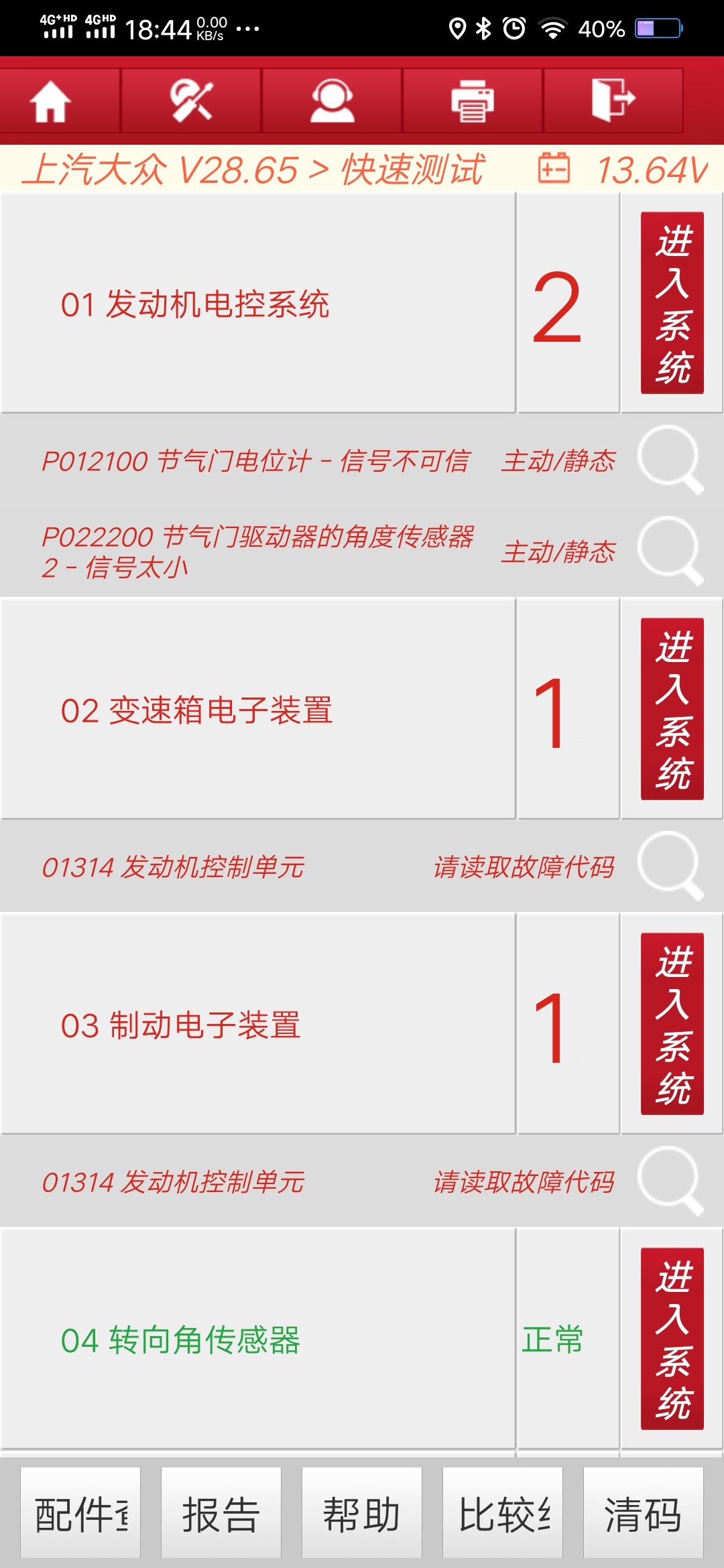Exit using the door icon

pyautogui.click(x=613, y=101)
